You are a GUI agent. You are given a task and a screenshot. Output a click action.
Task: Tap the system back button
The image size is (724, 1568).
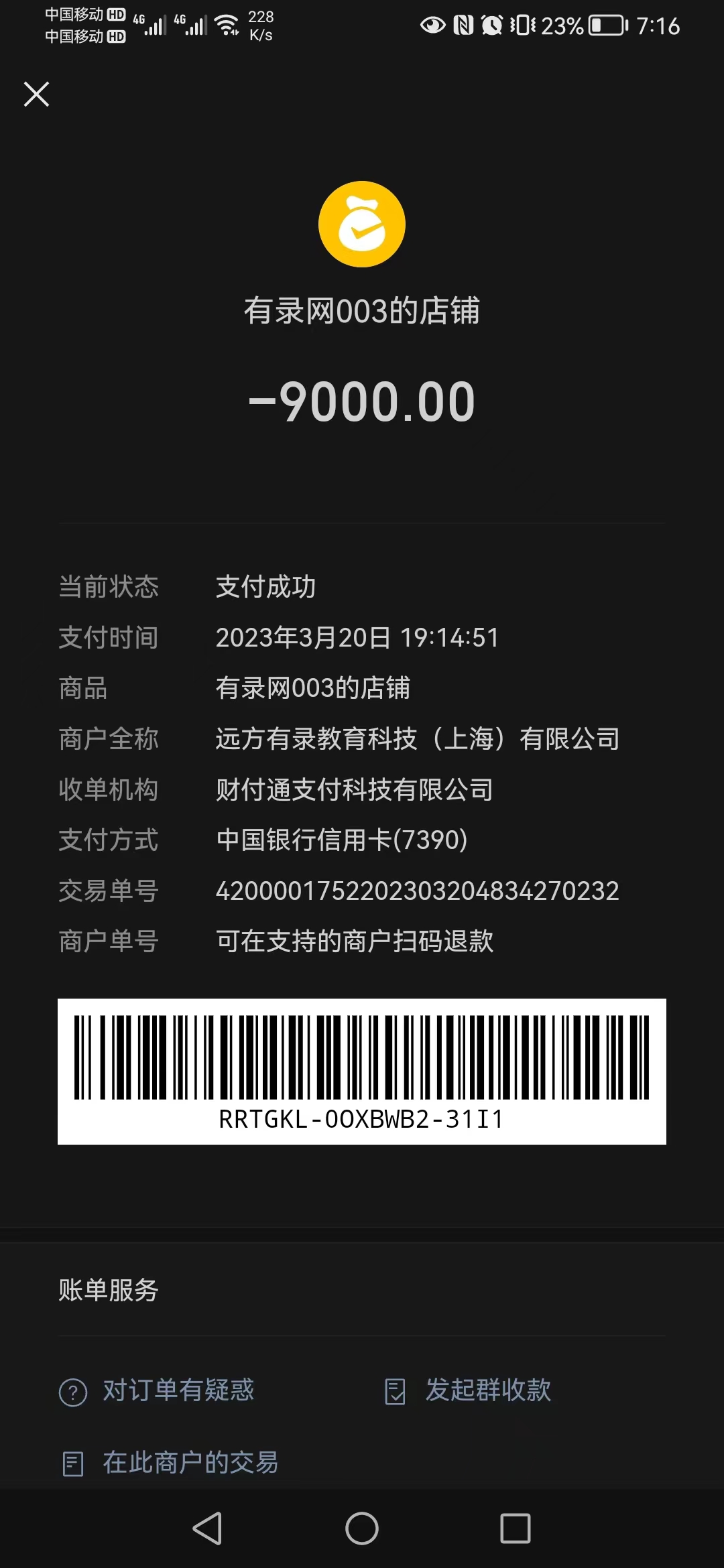click(x=208, y=1528)
